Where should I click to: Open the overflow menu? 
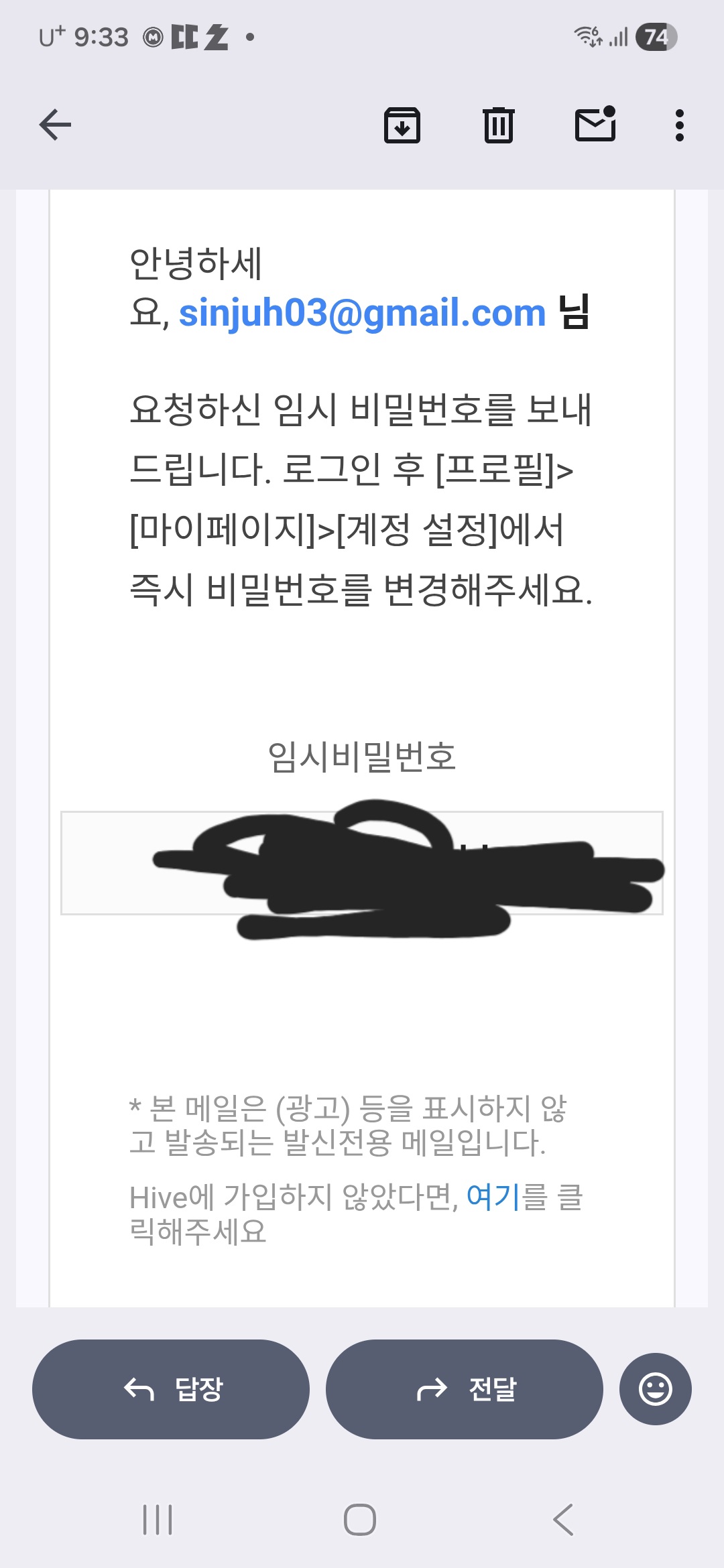click(x=679, y=125)
